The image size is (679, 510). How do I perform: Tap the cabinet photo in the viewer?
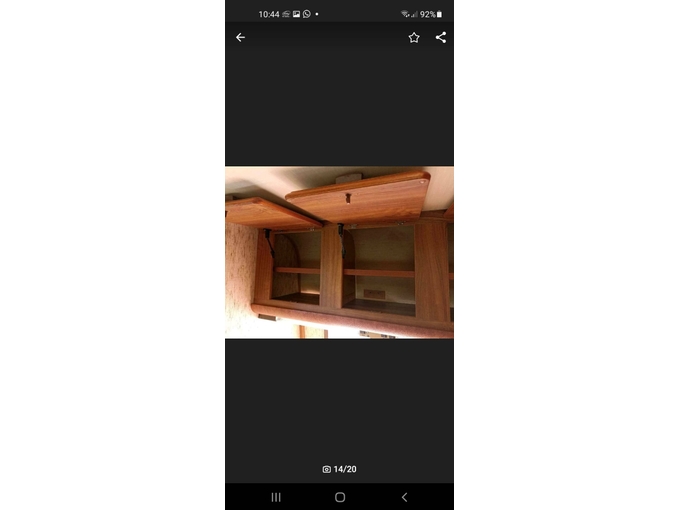[x=339, y=252]
